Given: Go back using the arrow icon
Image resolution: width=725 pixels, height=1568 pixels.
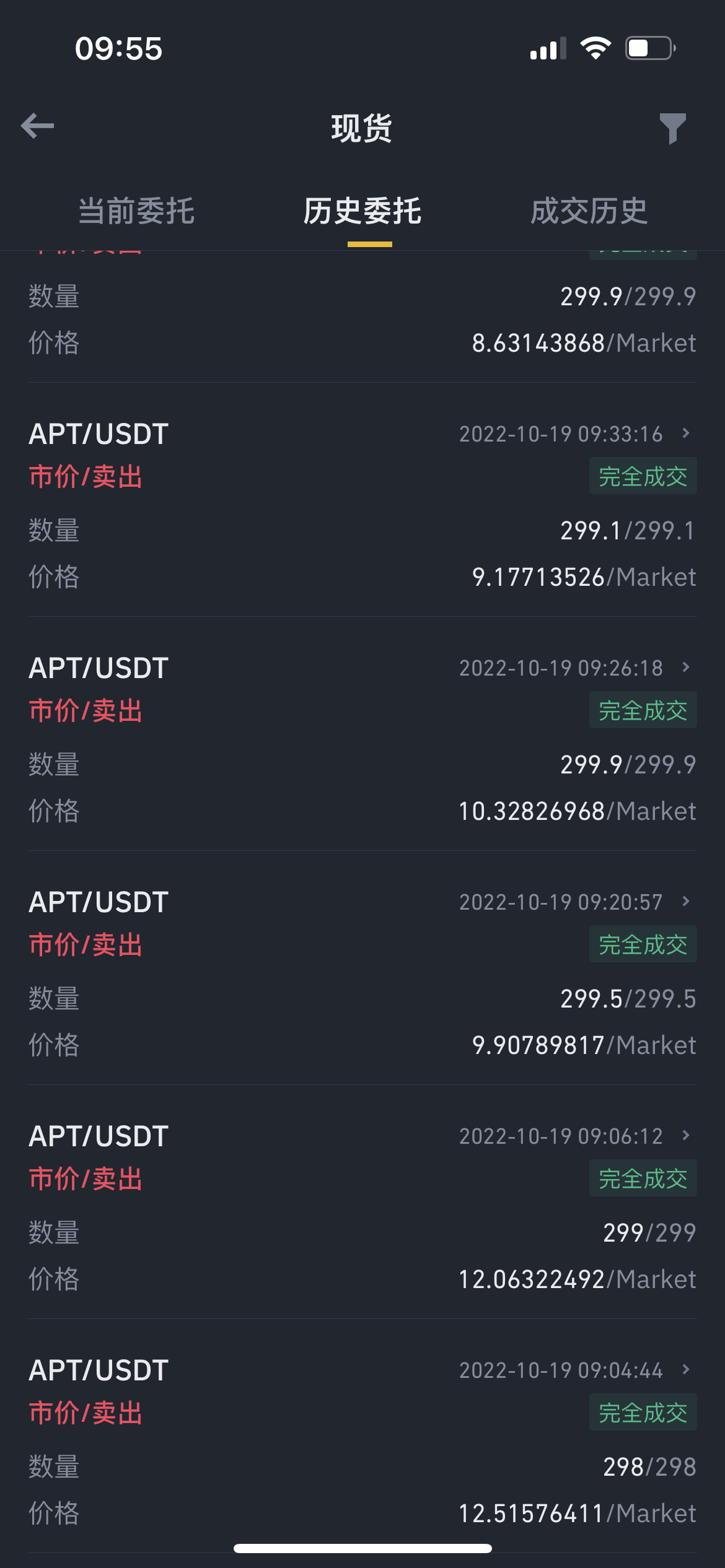Looking at the screenshot, I should tap(37, 126).
